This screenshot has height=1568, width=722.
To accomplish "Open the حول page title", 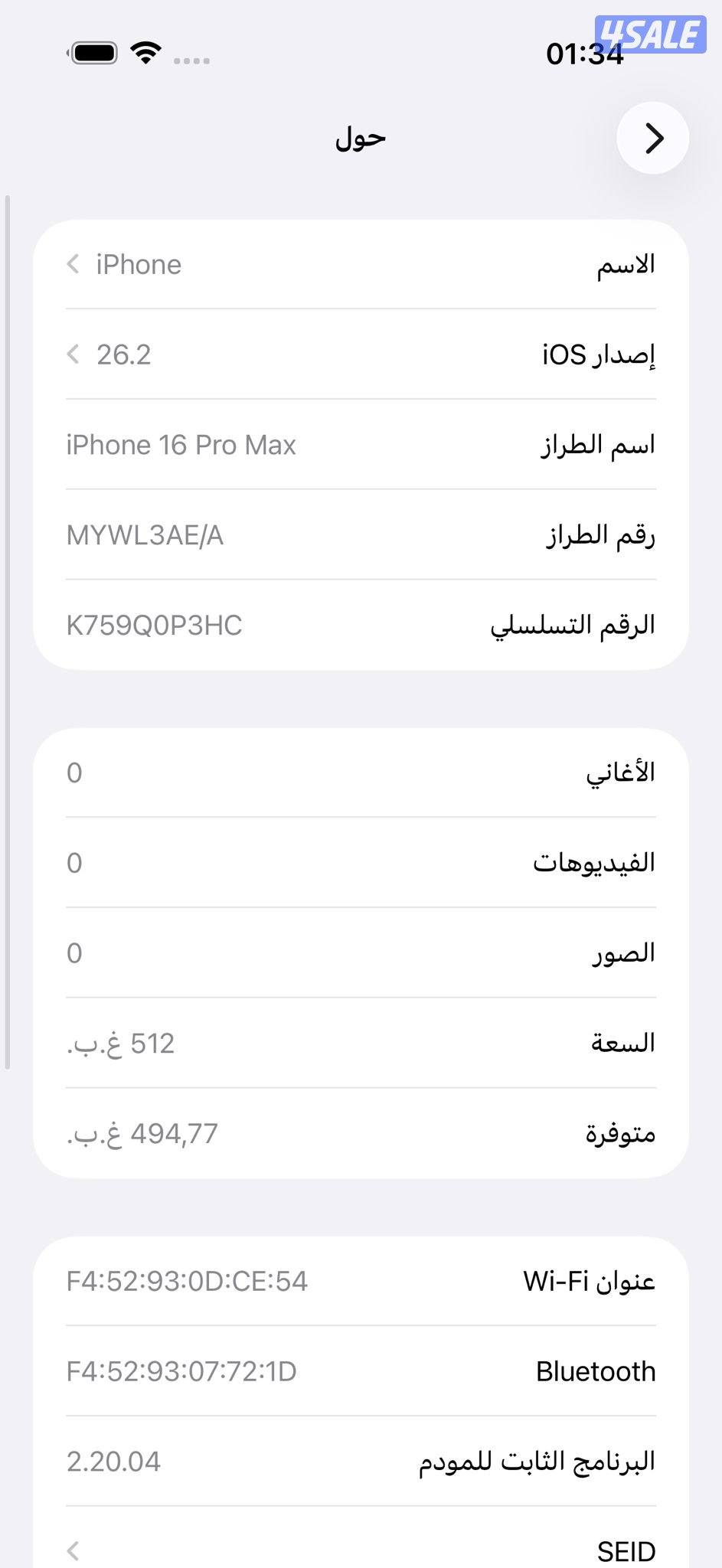I will [360, 138].
